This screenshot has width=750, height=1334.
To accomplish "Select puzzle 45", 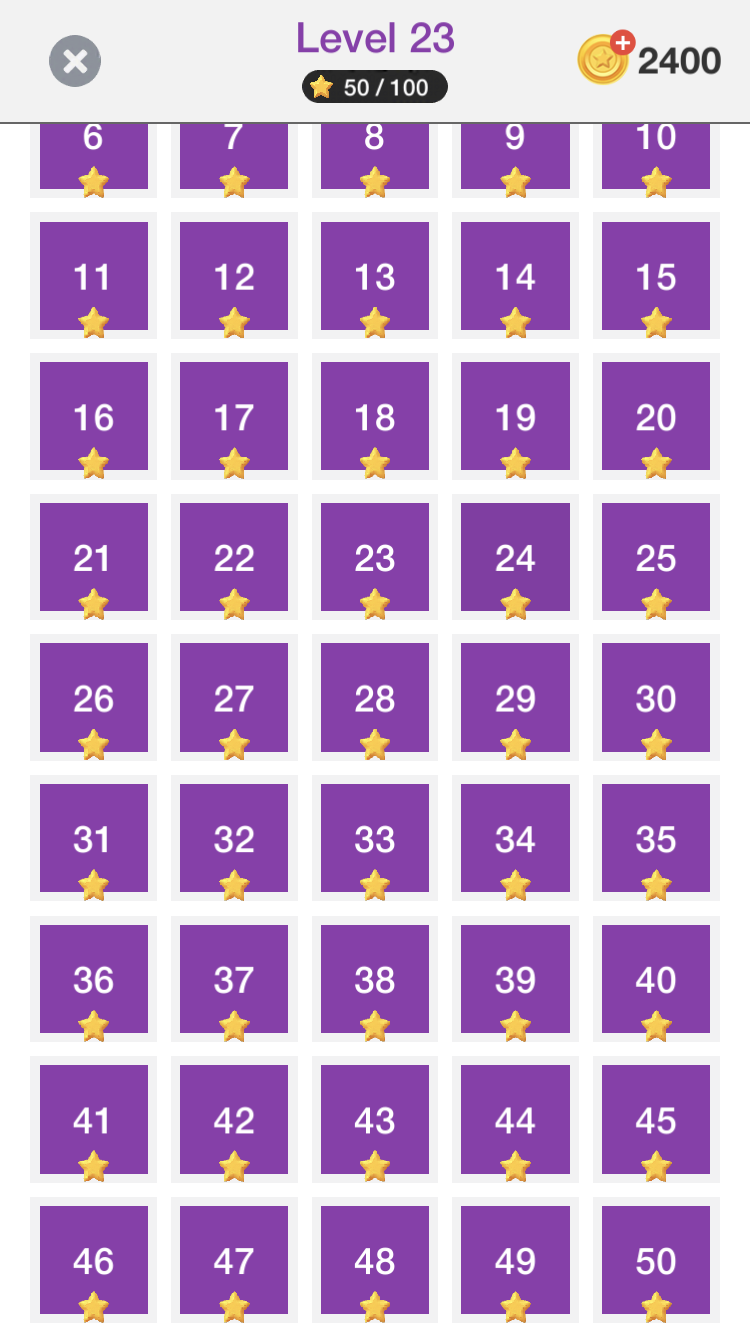I will coord(656,1120).
